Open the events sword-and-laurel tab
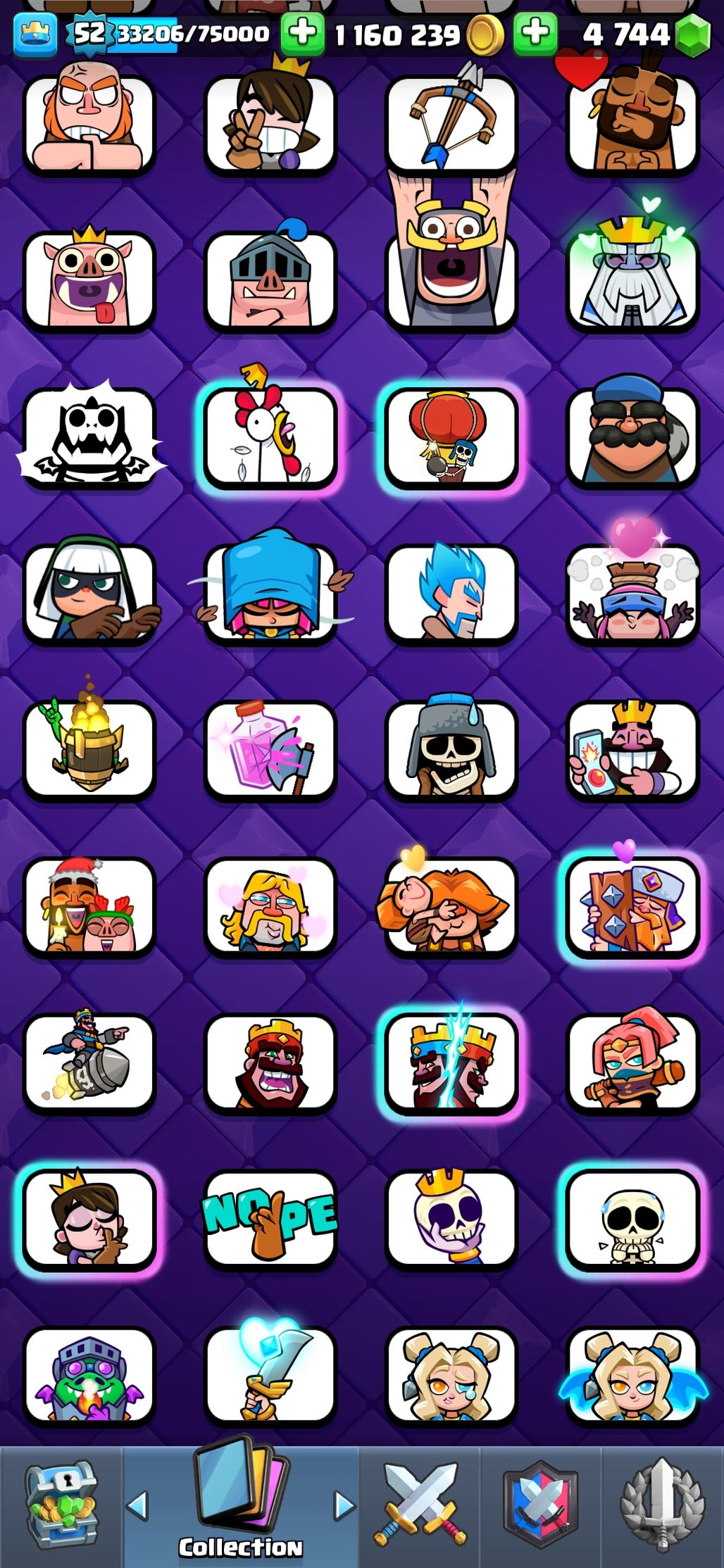Screen dimensions: 724x1568 [x=662, y=1507]
